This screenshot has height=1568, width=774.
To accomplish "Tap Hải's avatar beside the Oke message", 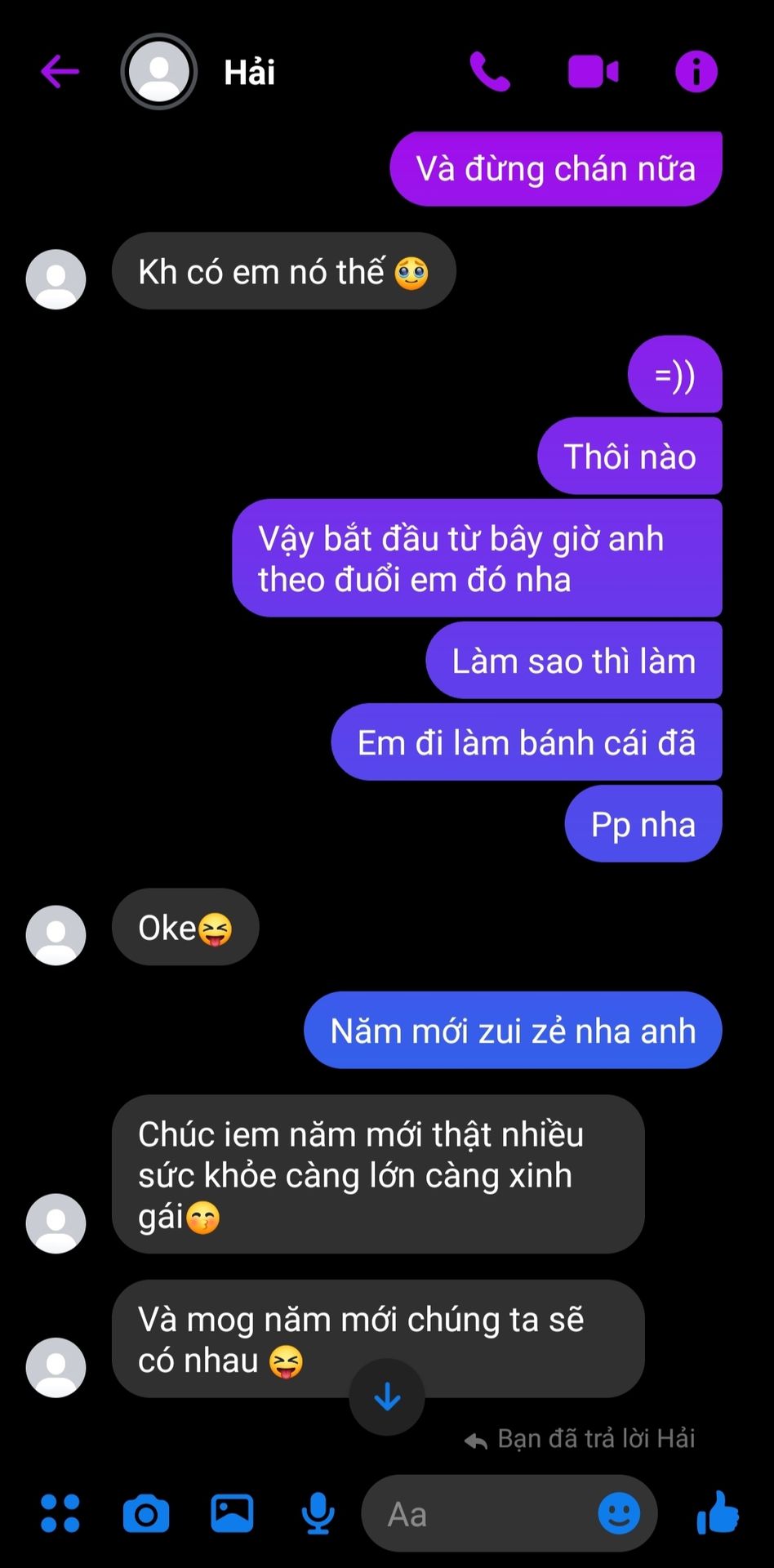I will point(56,935).
